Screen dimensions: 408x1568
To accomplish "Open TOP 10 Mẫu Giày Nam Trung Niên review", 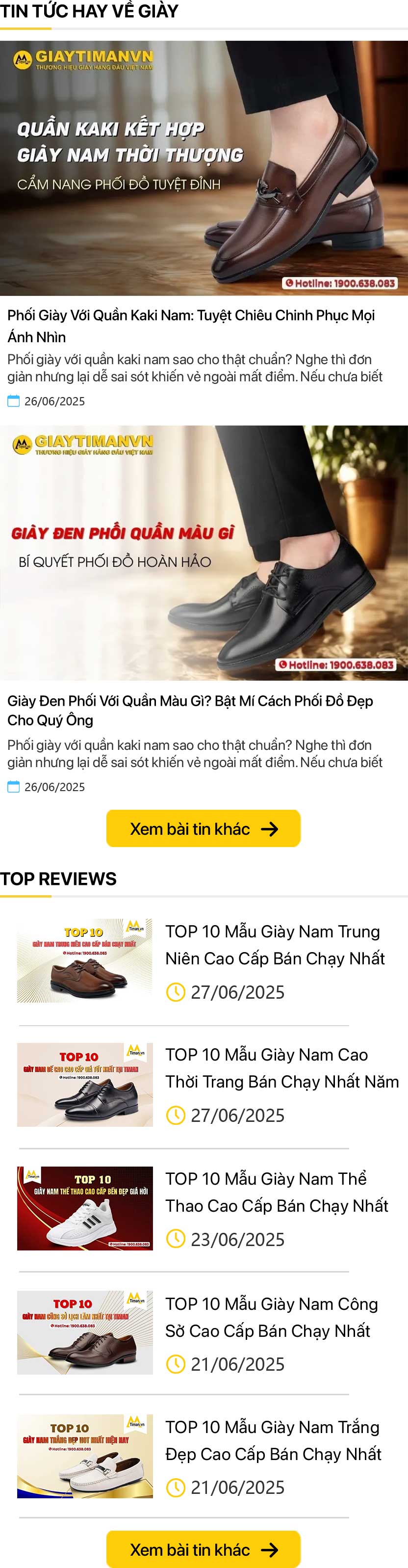I will (x=275, y=945).
